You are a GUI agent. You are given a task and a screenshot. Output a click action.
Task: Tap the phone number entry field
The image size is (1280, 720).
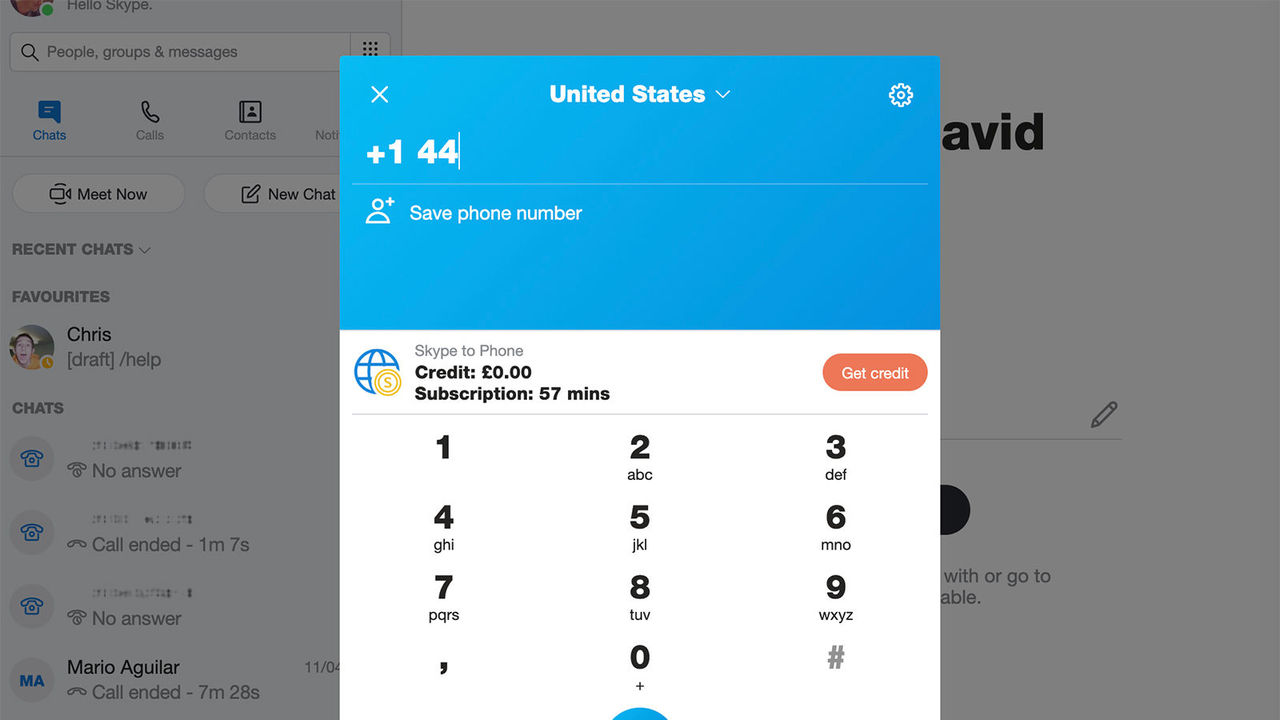pyautogui.click(x=640, y=152)
